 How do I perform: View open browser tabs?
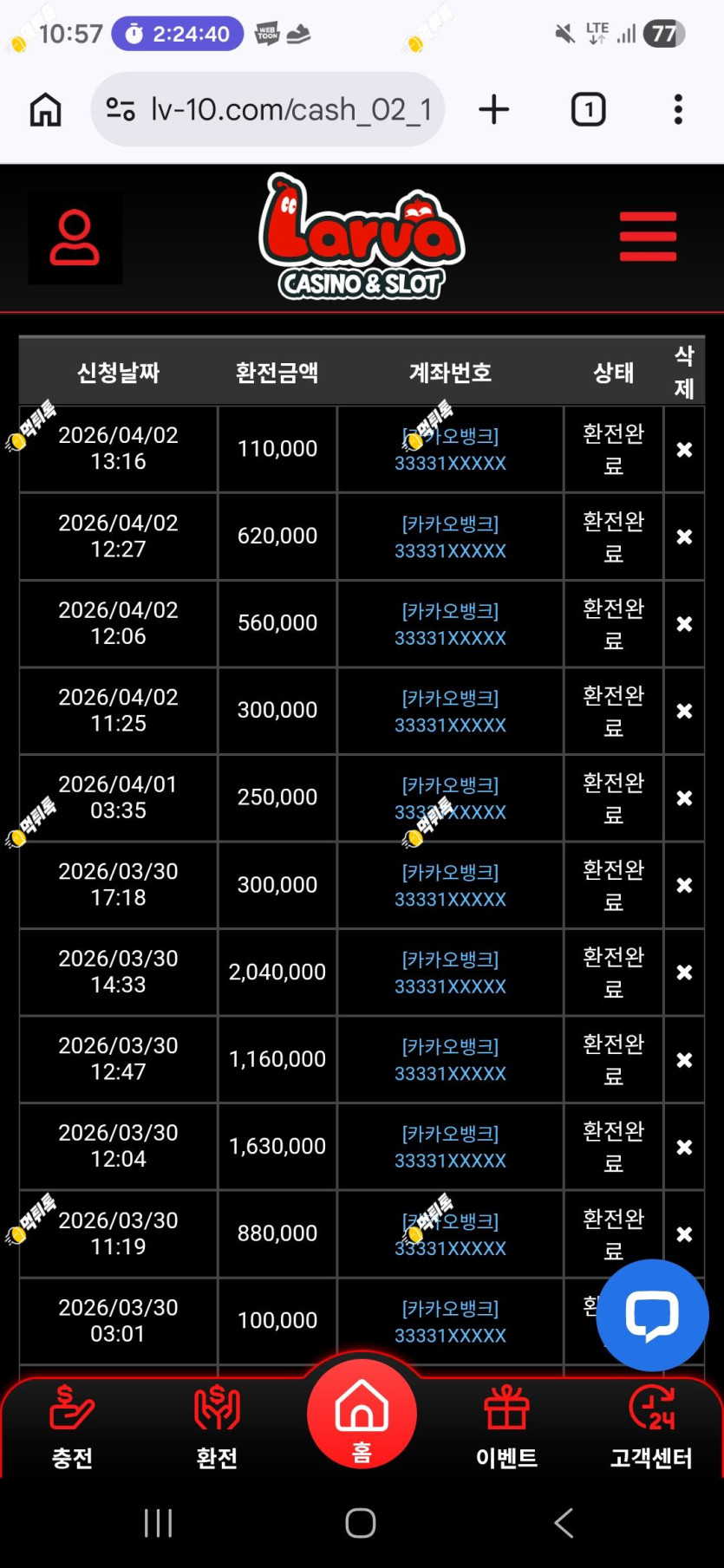[589, 110]
